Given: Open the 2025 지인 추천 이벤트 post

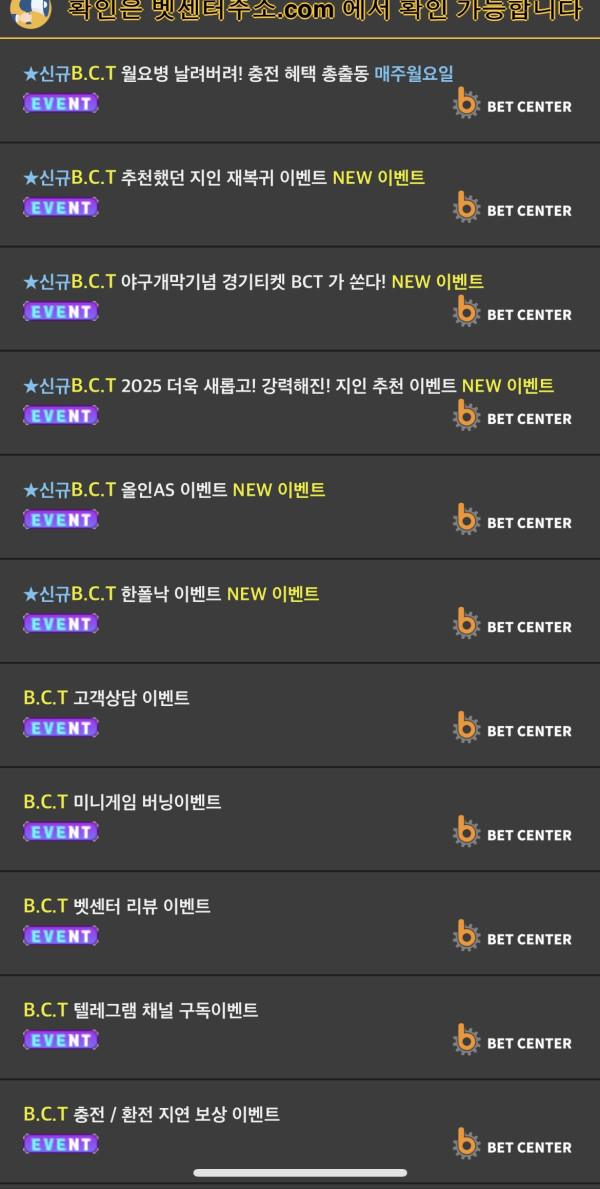Looking at the screenshot, I should point(288,386).
